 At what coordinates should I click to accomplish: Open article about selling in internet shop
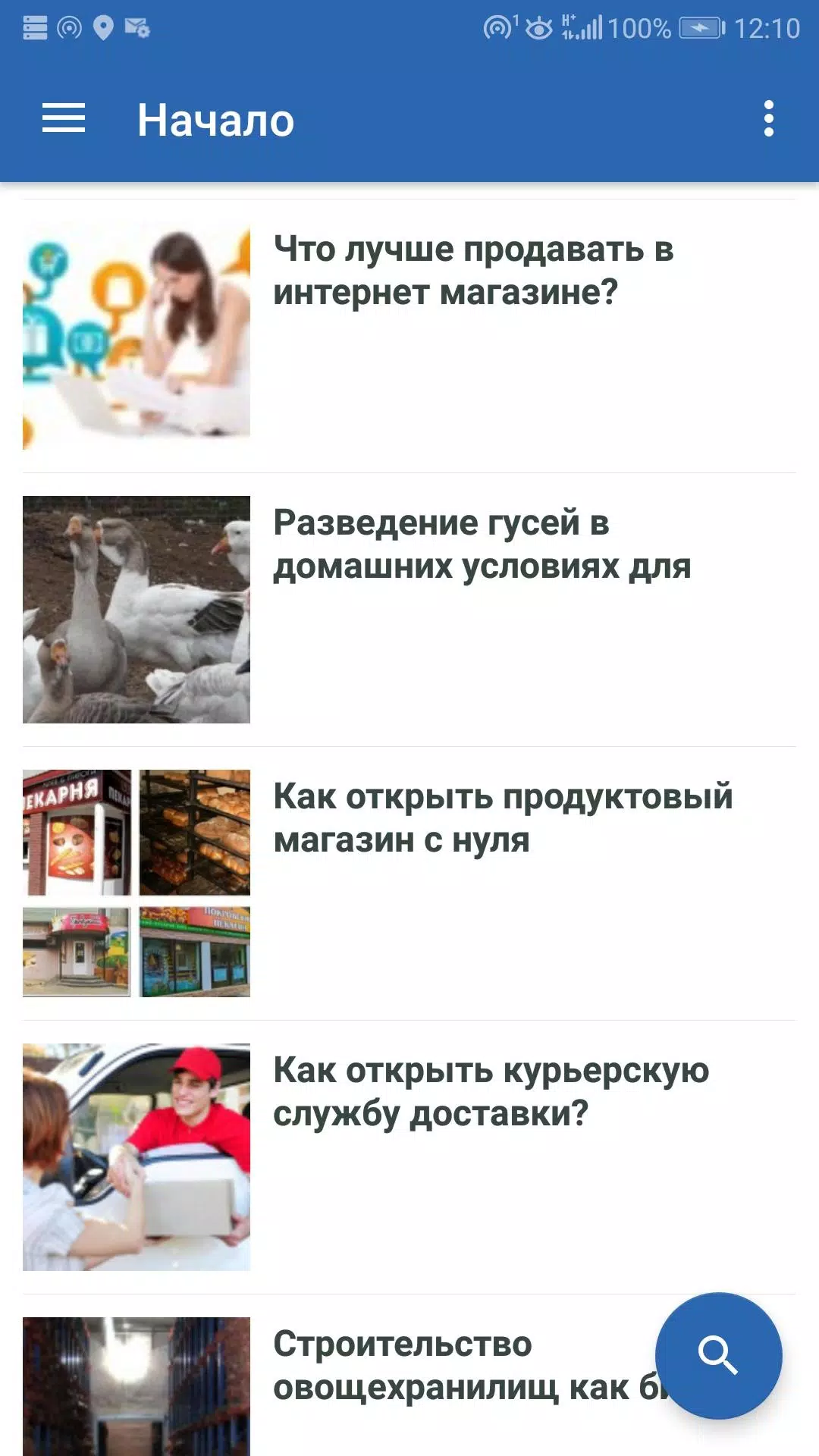473,271
